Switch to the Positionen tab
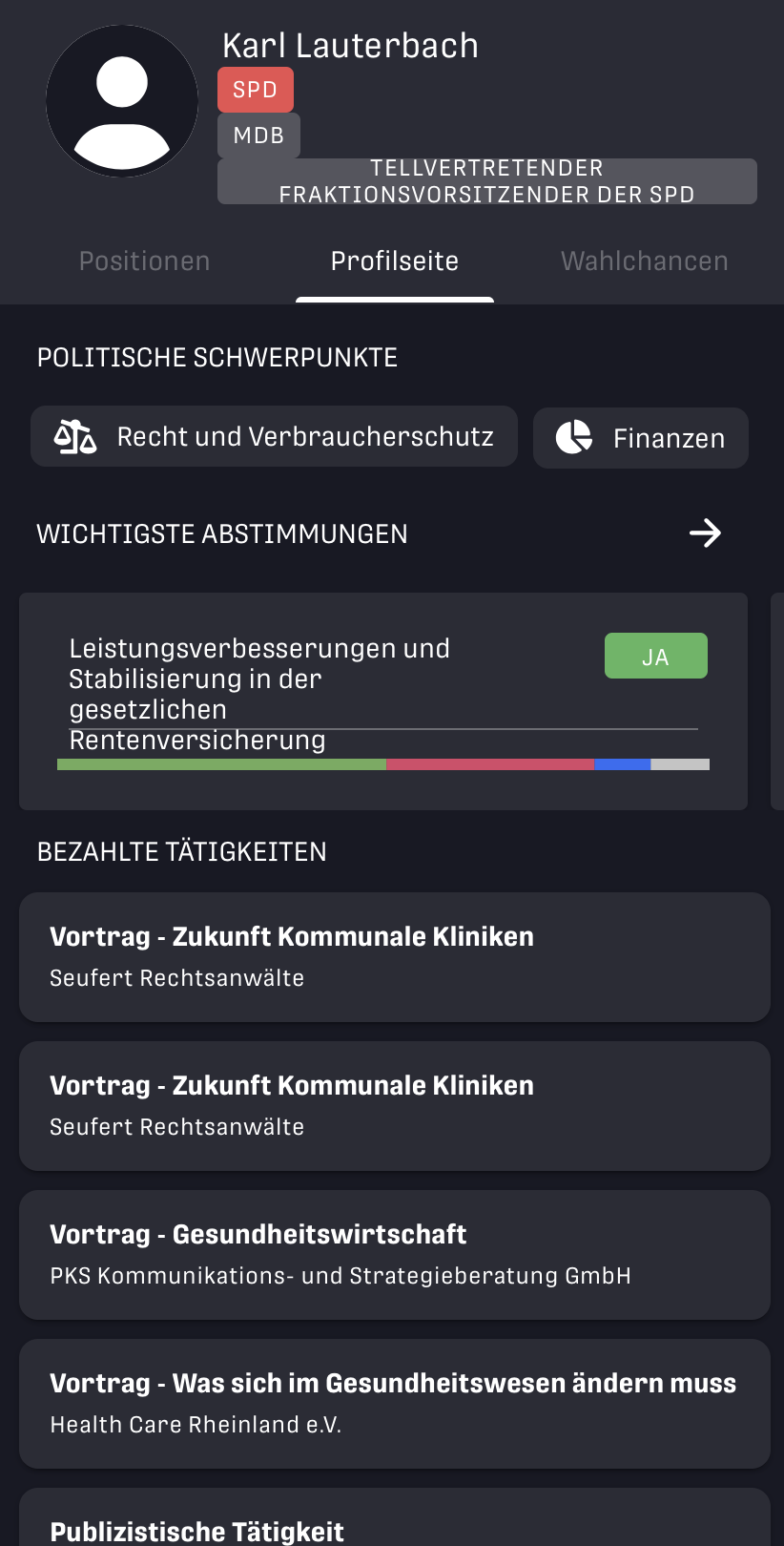 144,261
